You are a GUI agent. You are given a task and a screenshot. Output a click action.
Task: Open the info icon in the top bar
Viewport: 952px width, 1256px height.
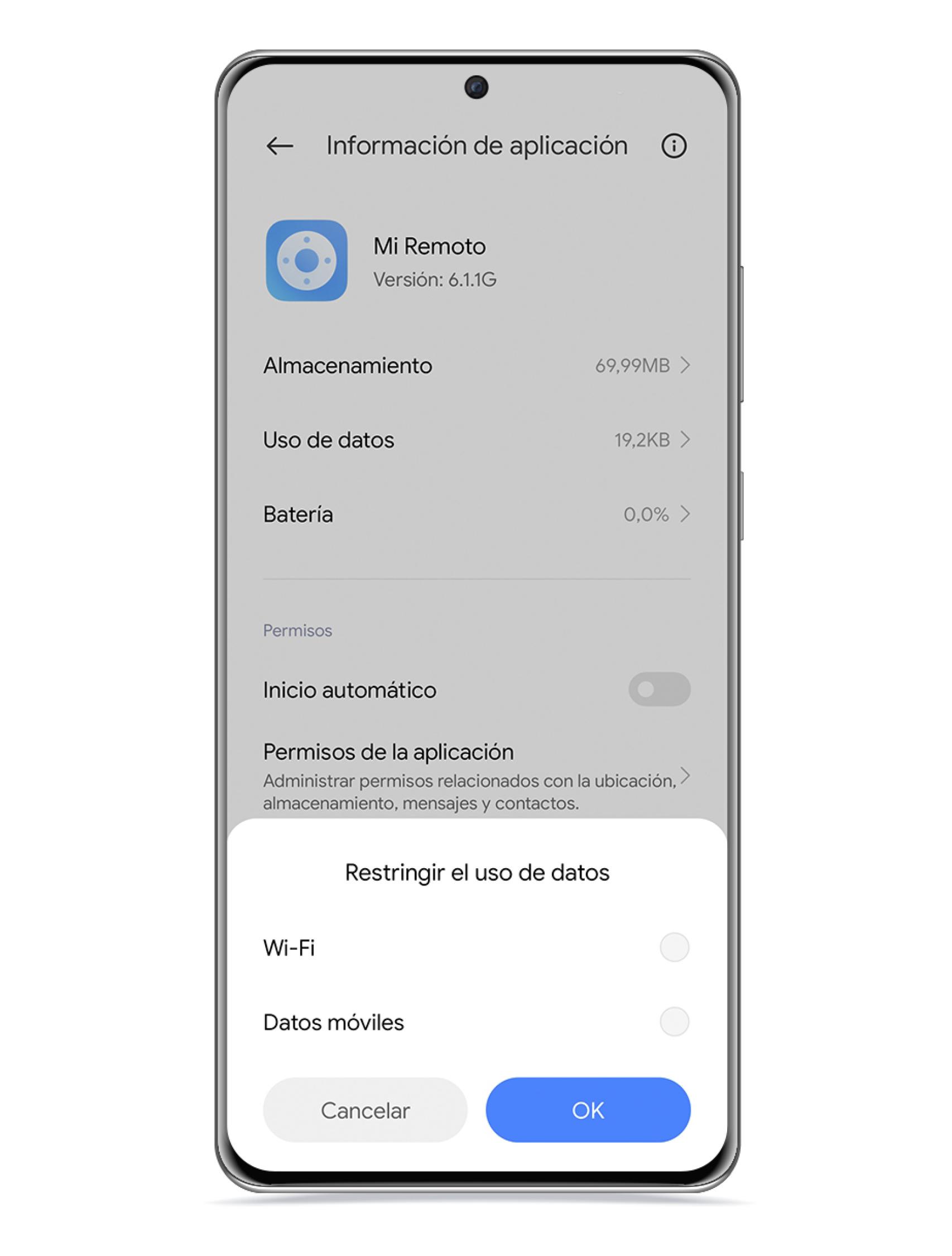coord(675,146)
